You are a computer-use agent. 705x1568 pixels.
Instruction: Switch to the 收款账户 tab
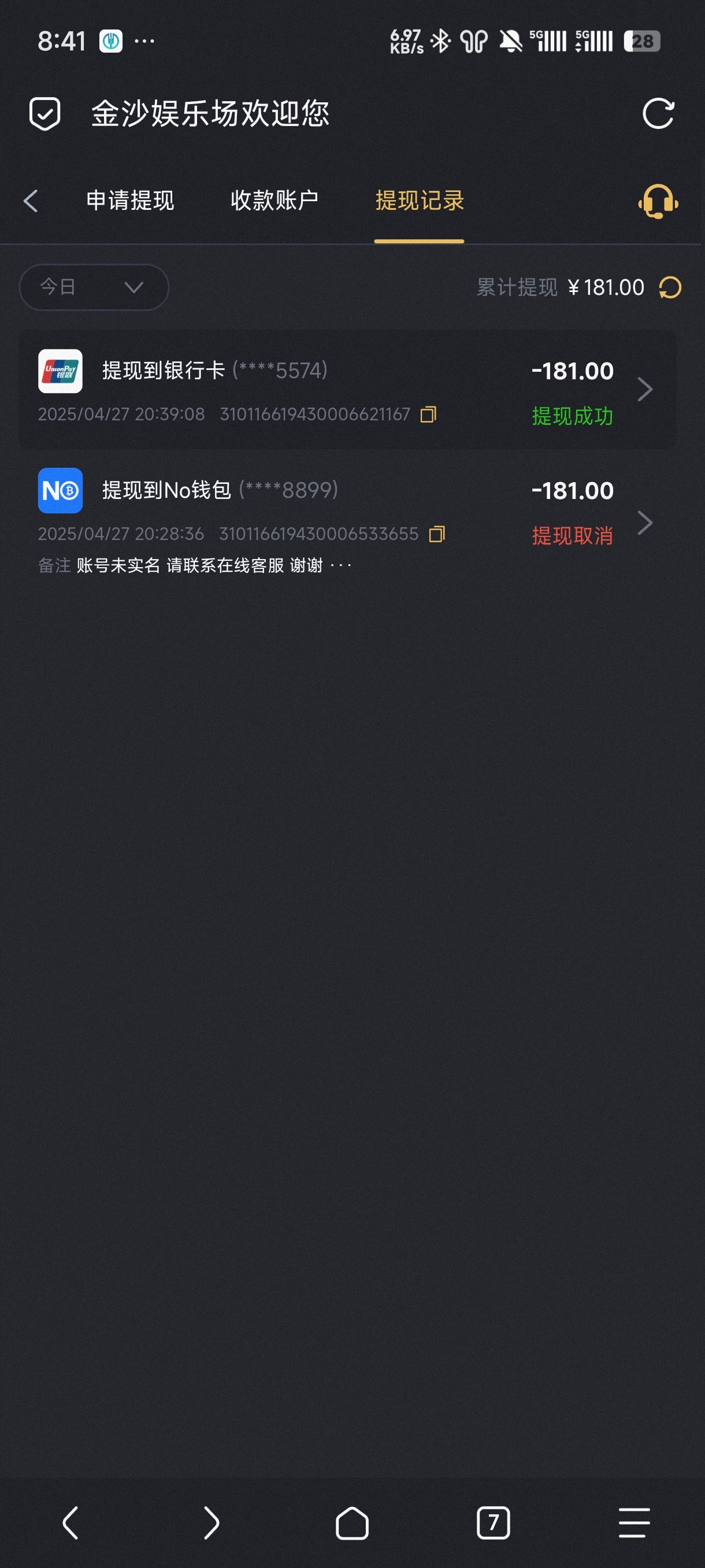point(274,201)
